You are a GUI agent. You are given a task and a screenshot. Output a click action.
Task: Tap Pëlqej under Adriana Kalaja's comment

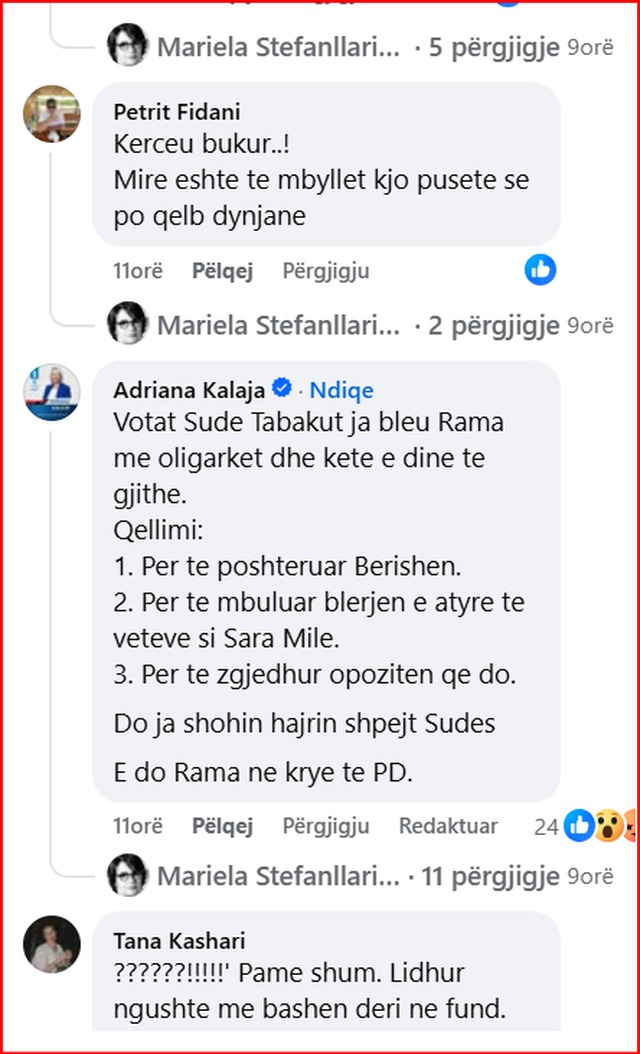pyautogui.click(x=222, y=826)
